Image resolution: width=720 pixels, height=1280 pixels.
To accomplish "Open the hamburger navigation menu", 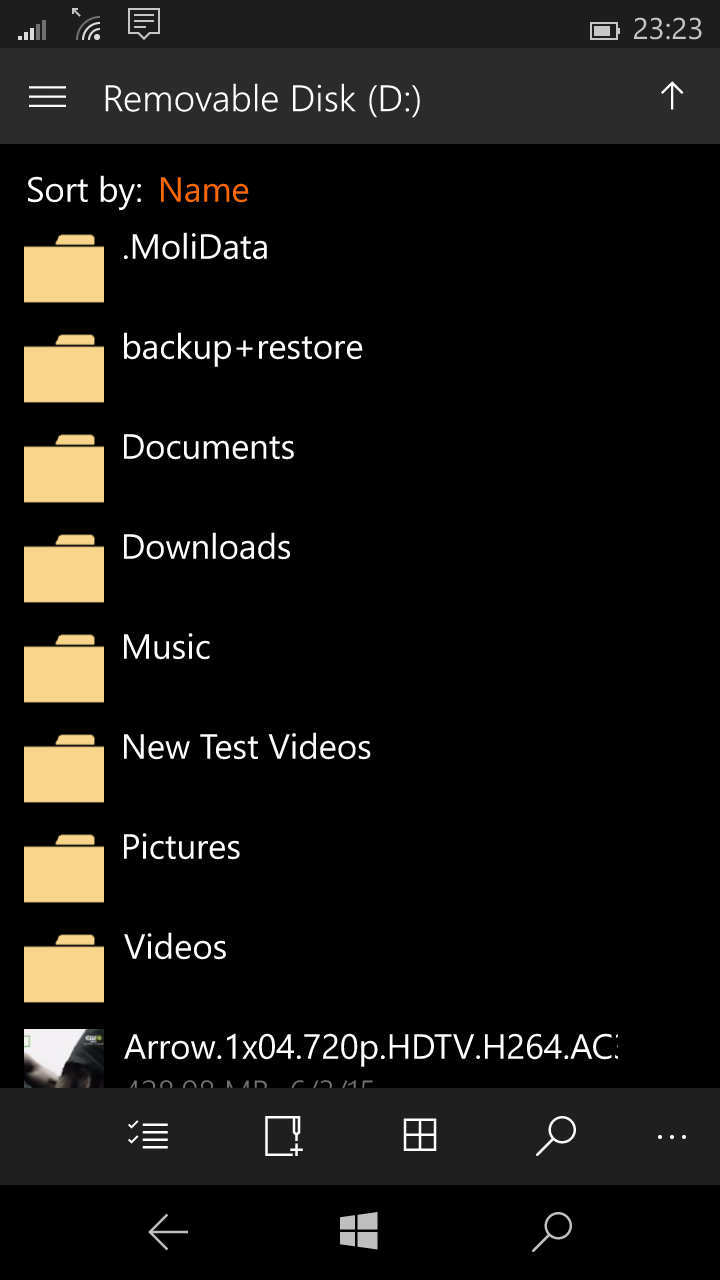I will (x=47, y=97).
